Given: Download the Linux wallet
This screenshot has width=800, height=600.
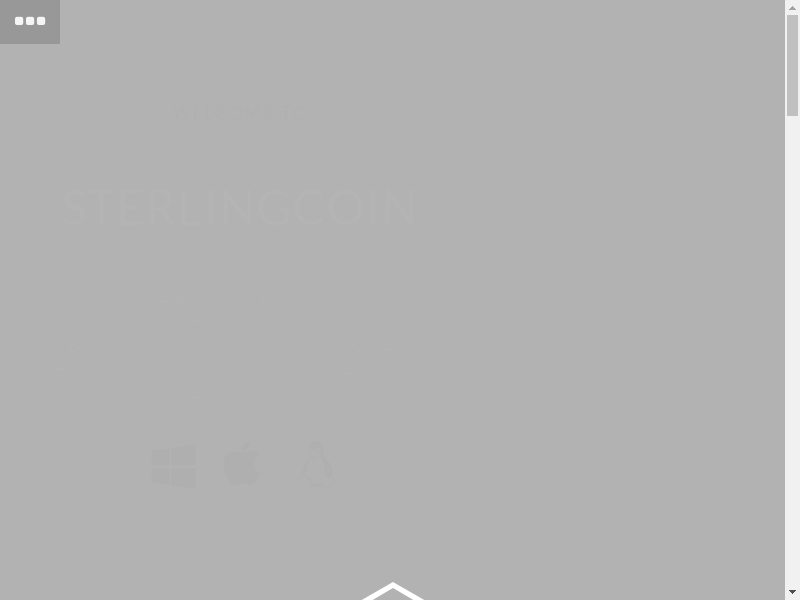Looking at the screenshot, I should [316, 464].
